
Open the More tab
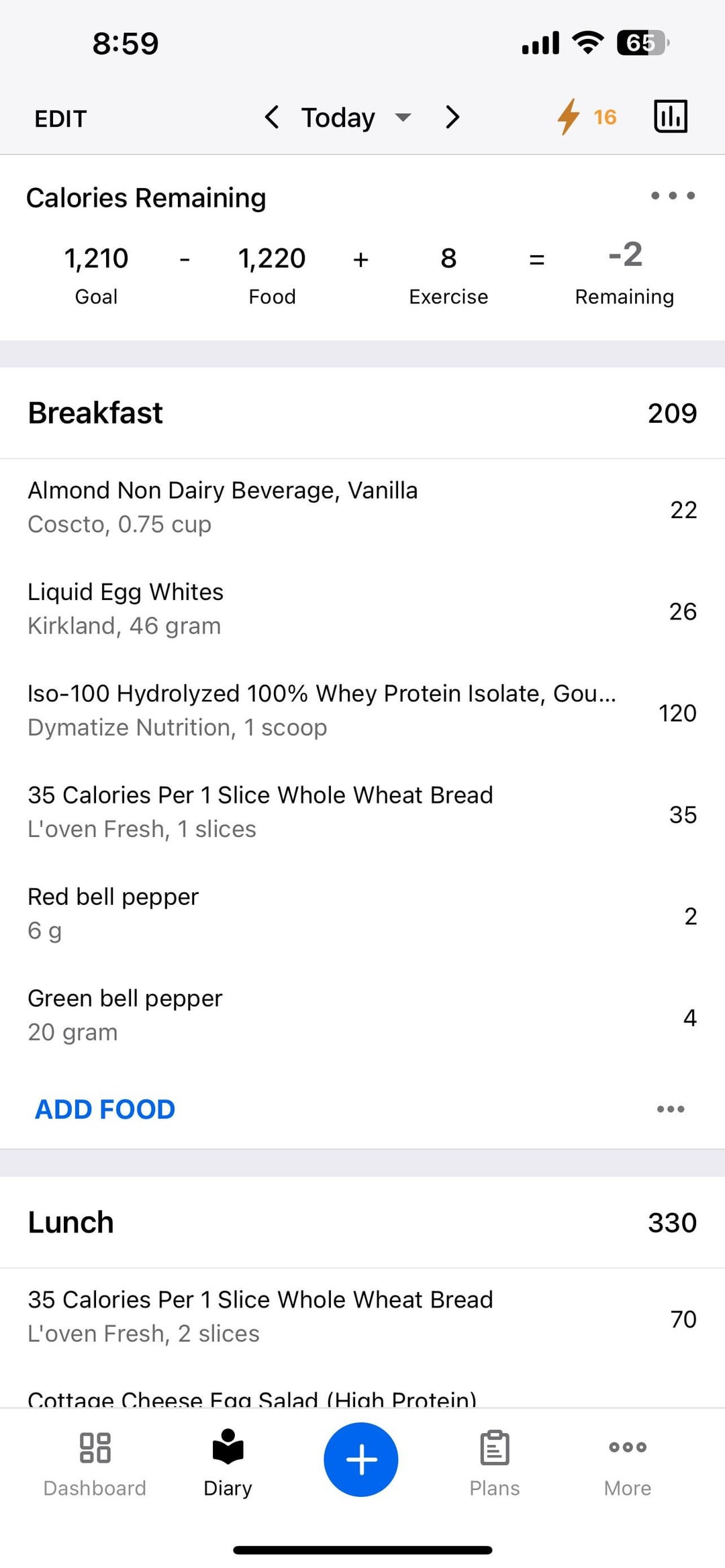tap(628, 1463)
